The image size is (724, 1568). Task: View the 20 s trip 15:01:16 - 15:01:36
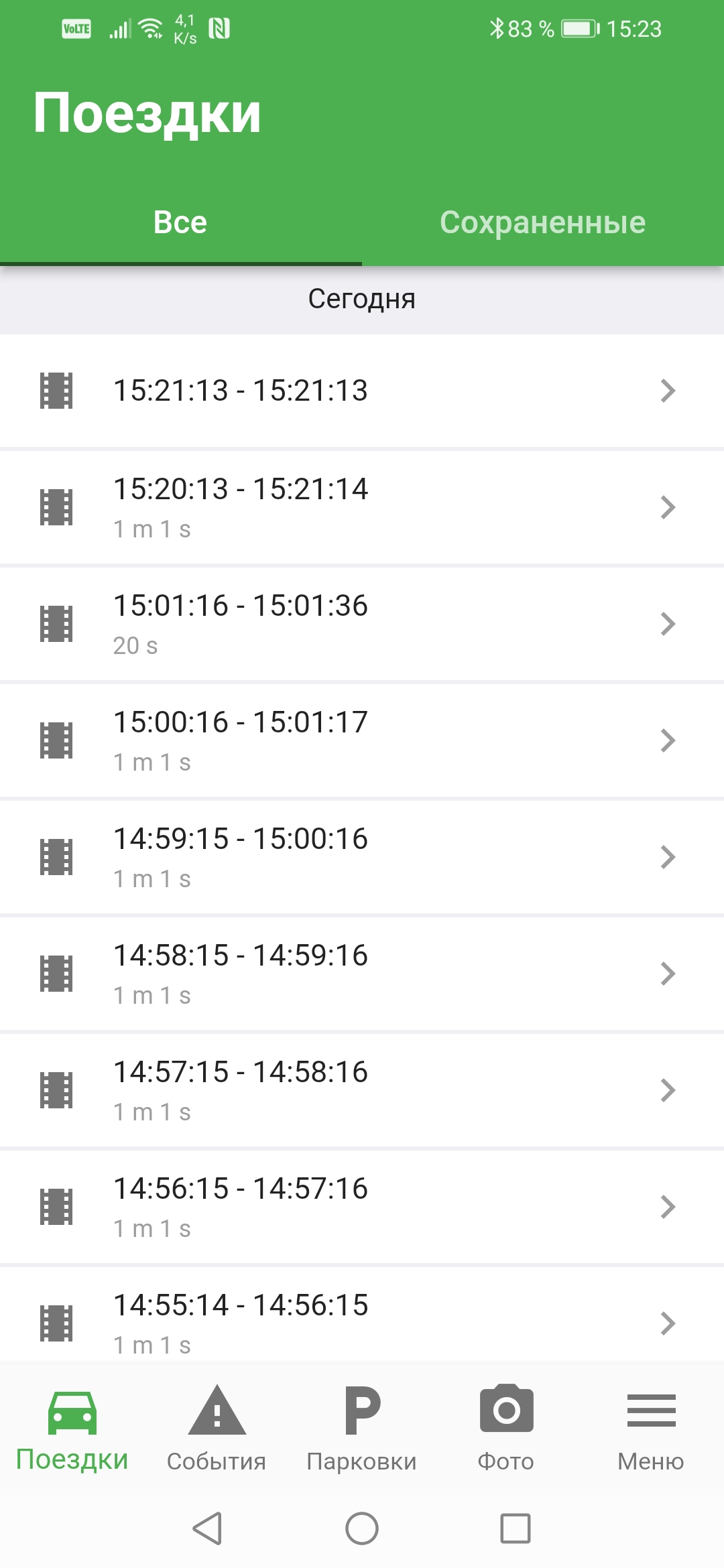(362, 624)
